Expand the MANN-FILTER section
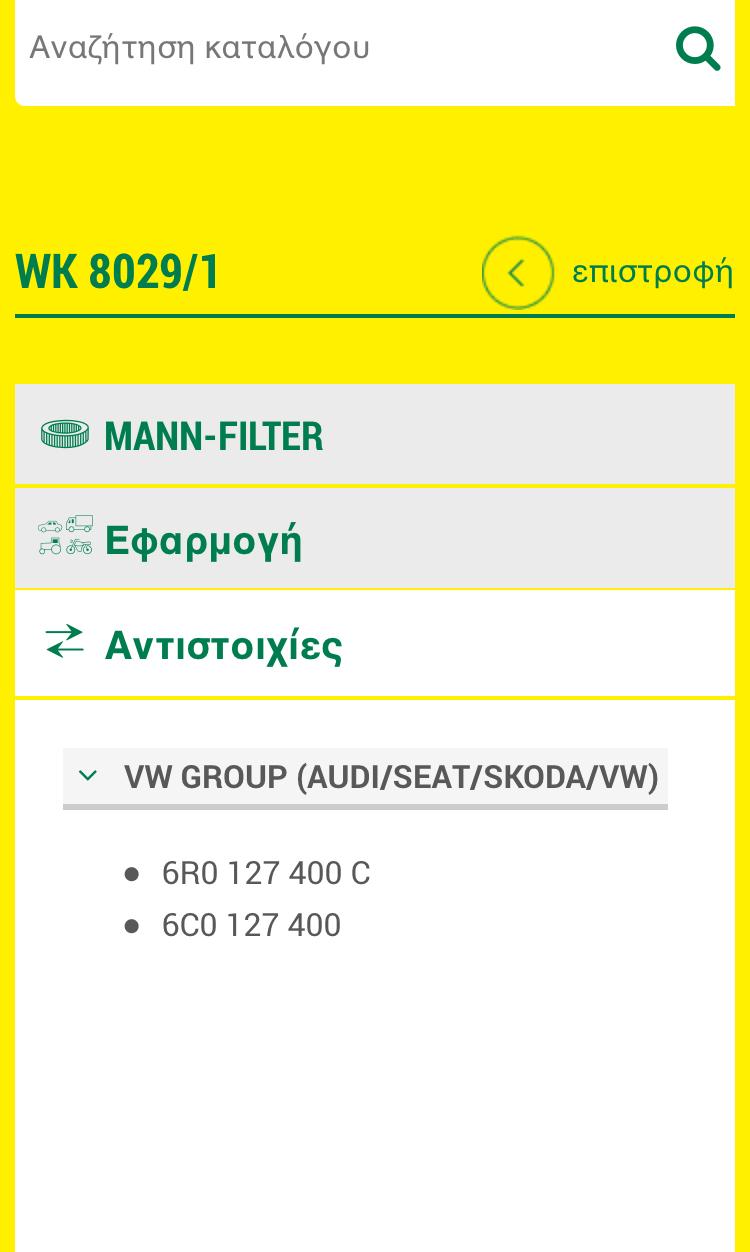The image size is (750, 1252). point(375,435)
